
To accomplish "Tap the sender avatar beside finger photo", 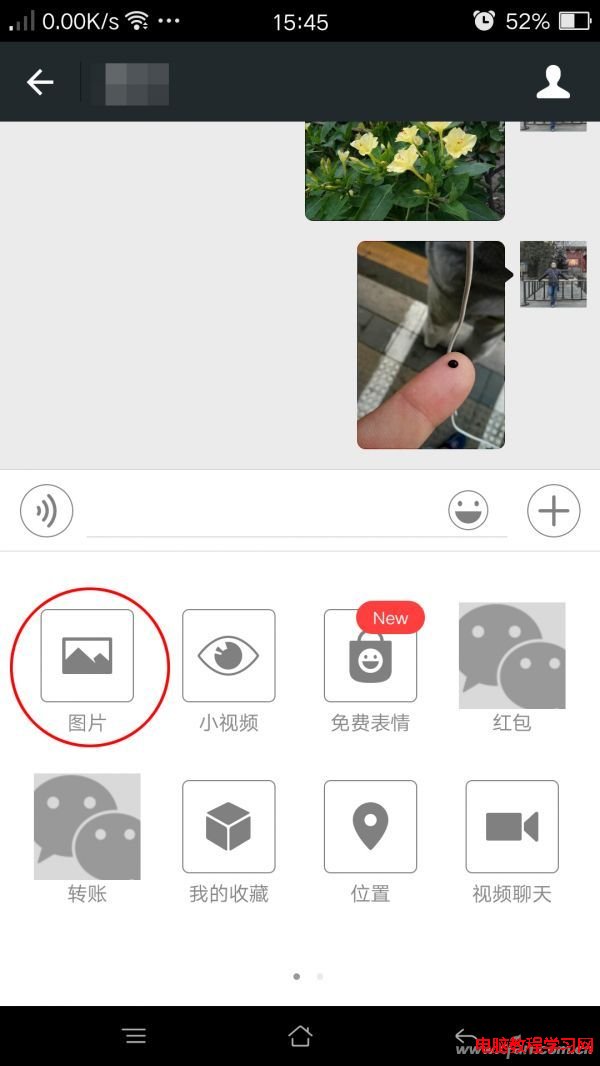I will [553, 274].
